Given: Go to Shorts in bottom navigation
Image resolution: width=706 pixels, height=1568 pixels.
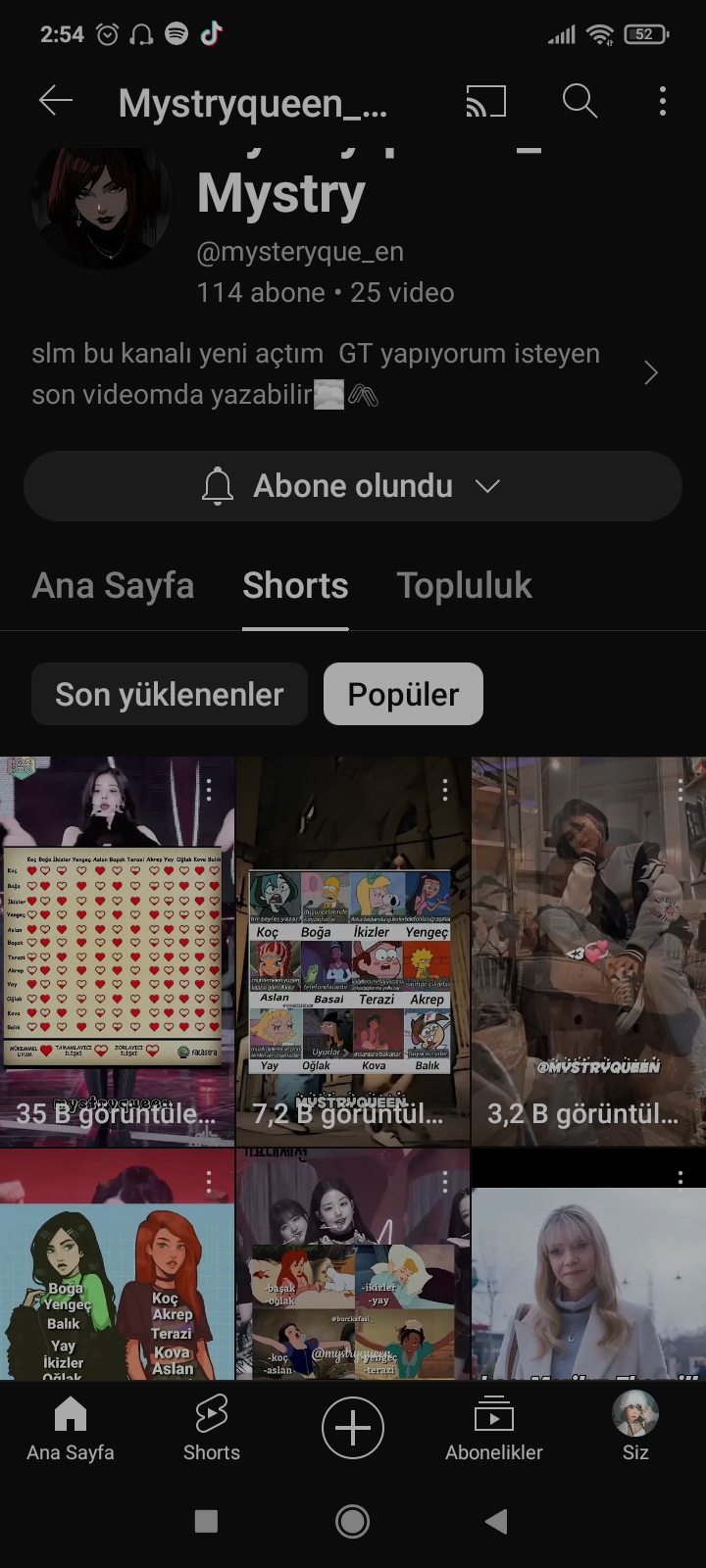Looking at the screenshot, I should pyautogui.click(x=212, y=1428).
